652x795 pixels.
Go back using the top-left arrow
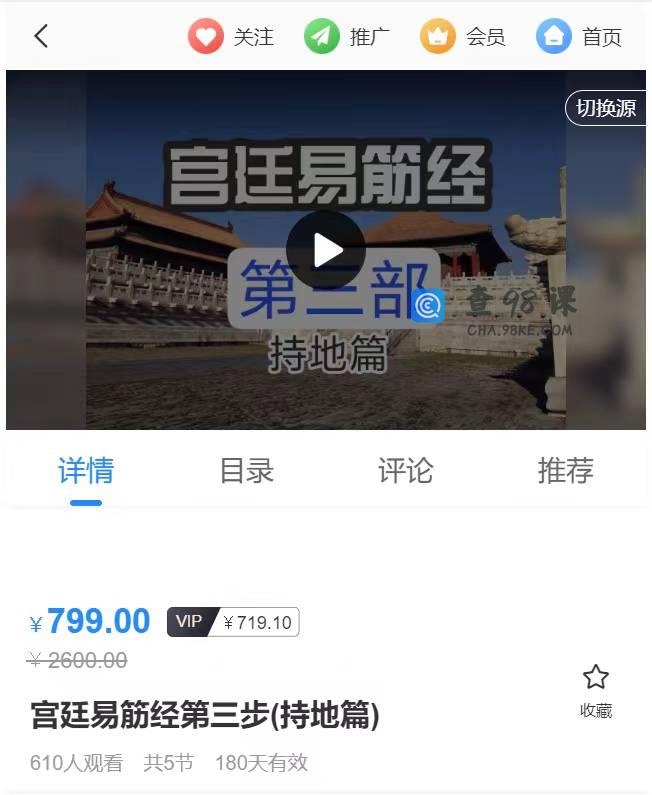tap(41, 37)
